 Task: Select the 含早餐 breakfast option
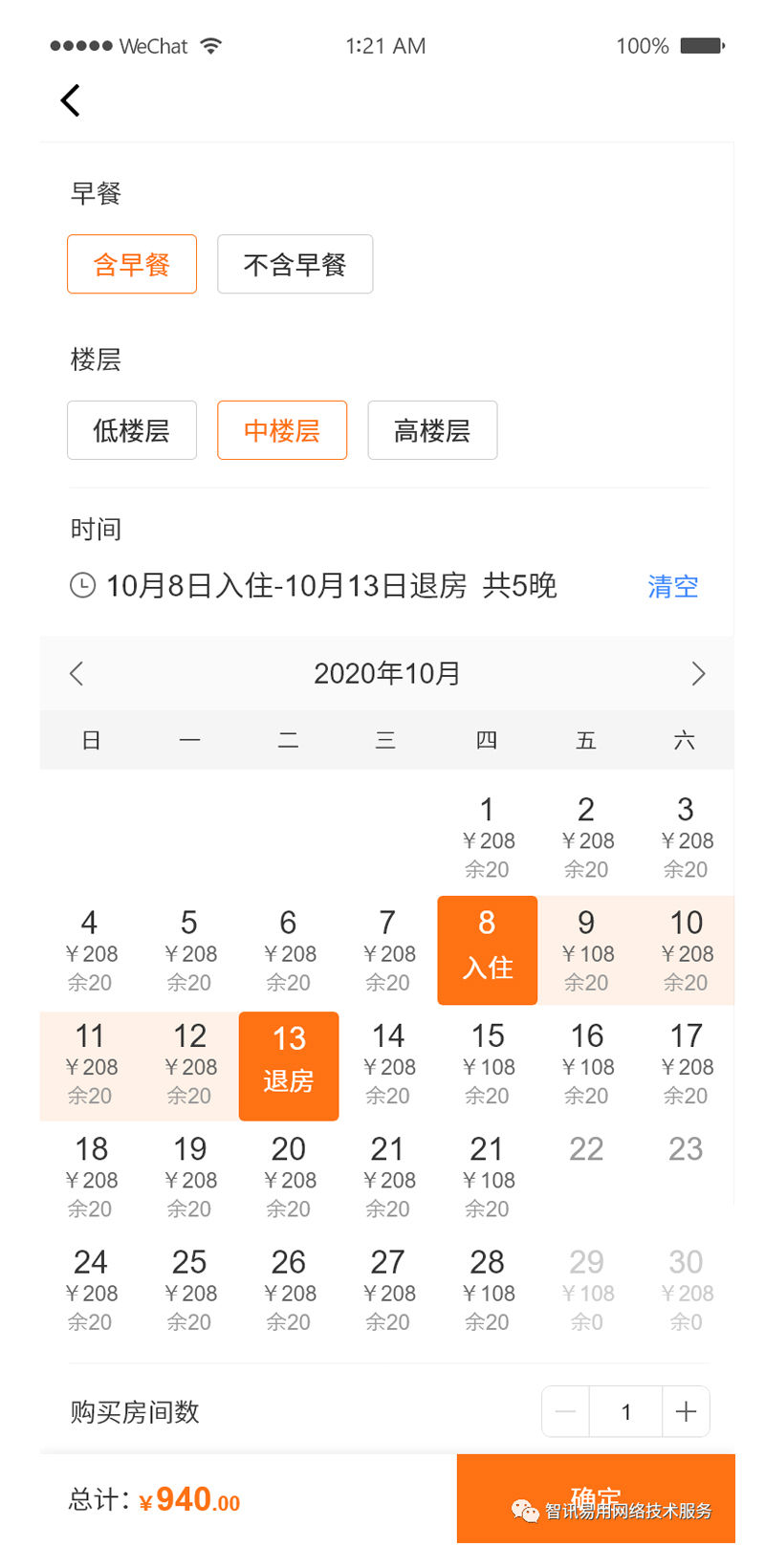pyautogui.click(x=132, y=264)
